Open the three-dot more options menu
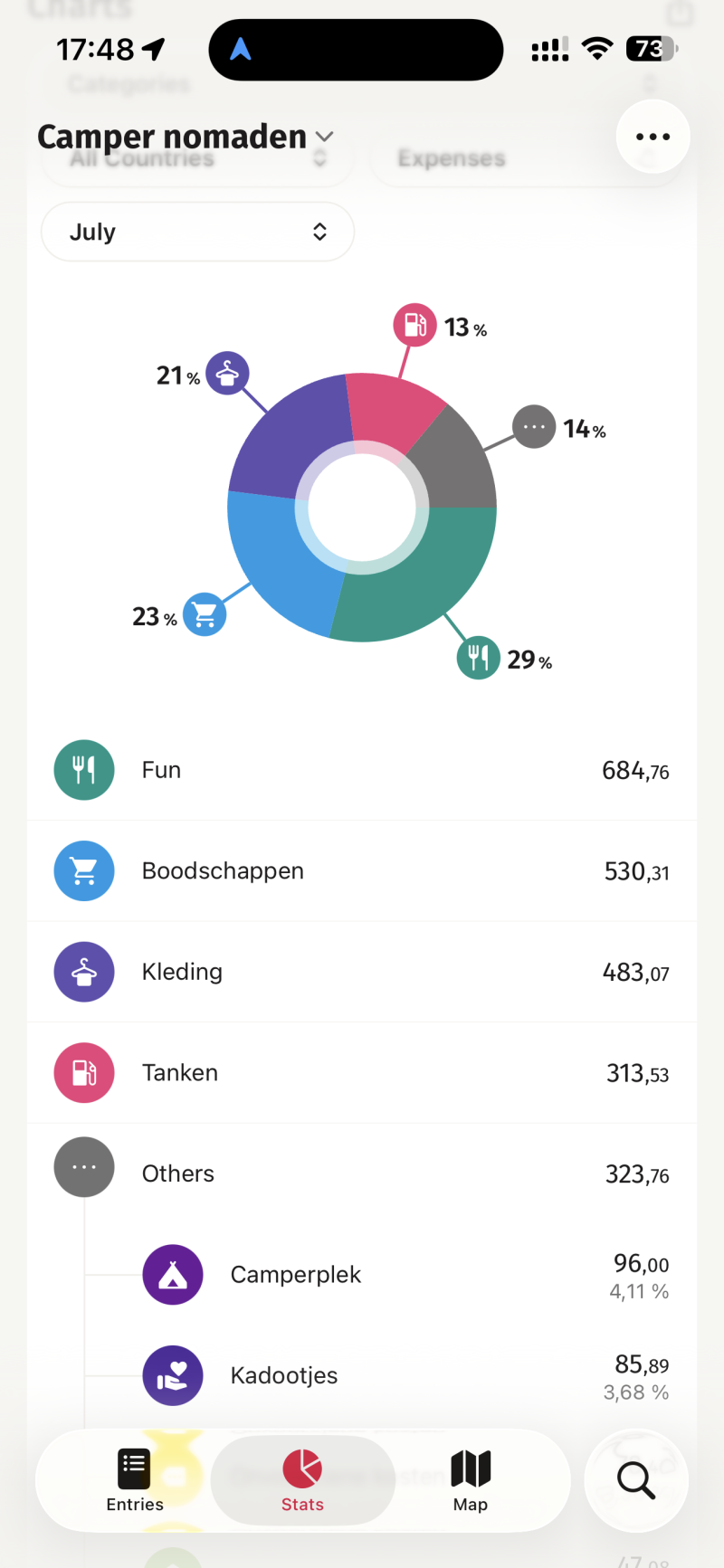Image resolution: width=724 pixels, height=1568 pixels. [x=653, y=137]
